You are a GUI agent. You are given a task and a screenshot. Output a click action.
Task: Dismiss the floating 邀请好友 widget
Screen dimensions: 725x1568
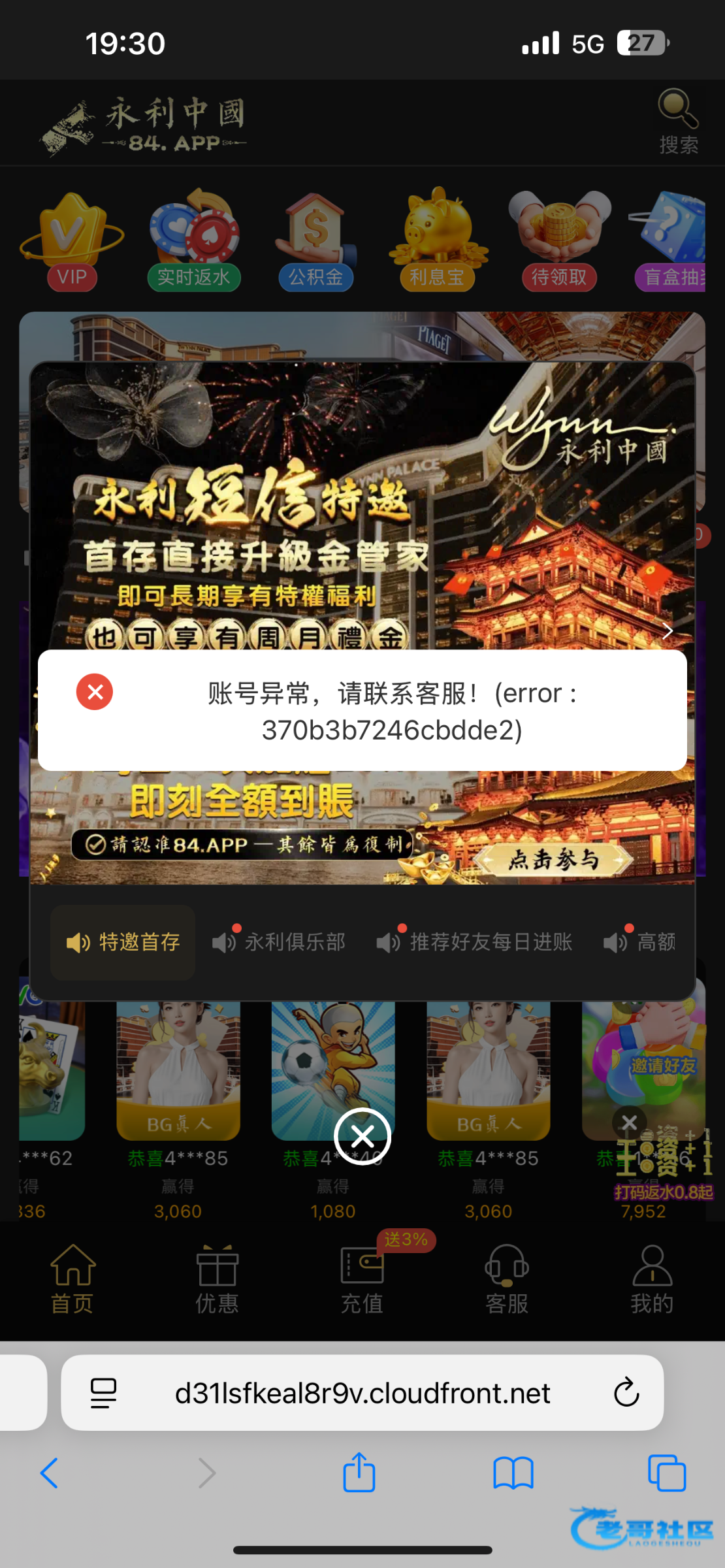[630, 1122]
